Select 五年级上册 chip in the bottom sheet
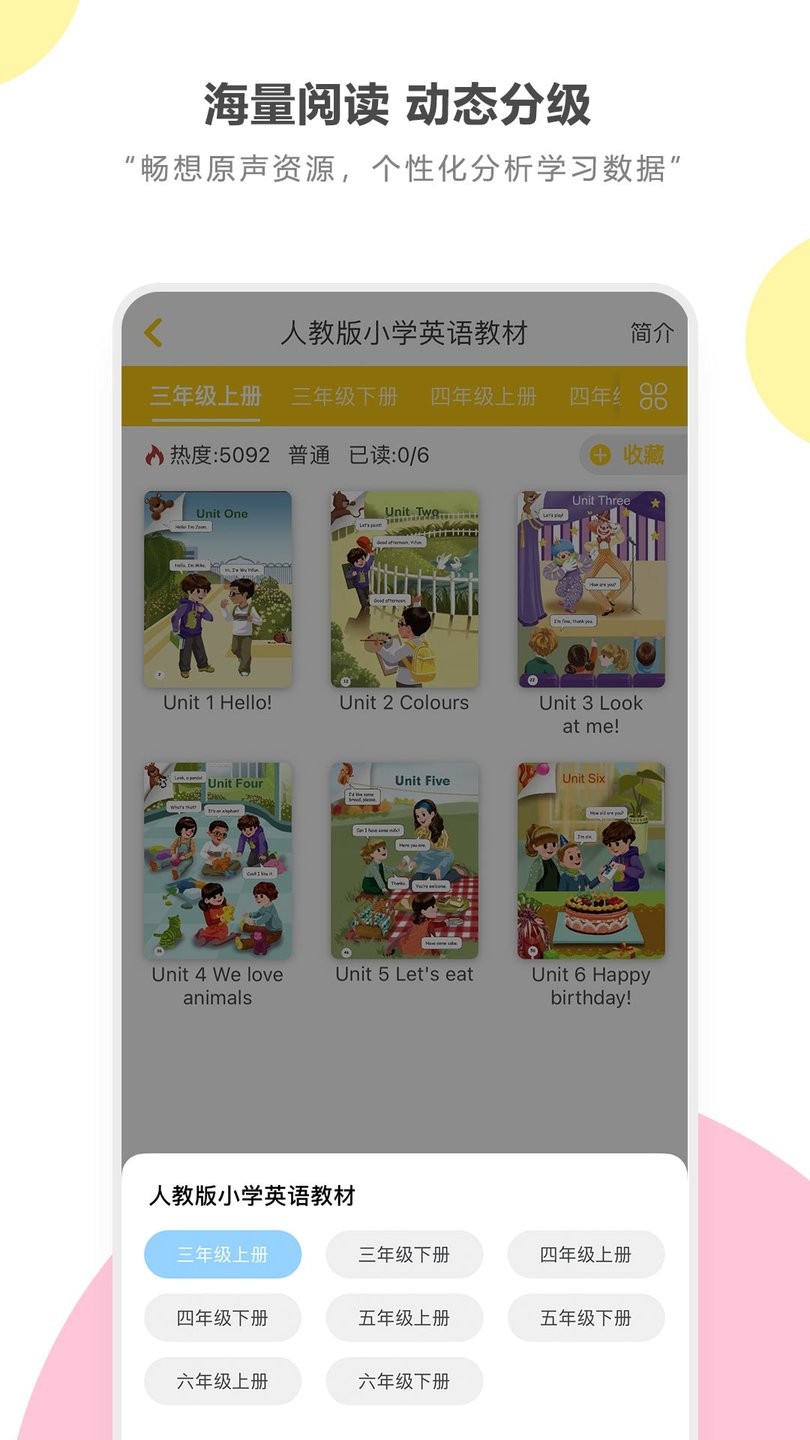The height and width of the screenshot is (1440, 810). (404, 1317)
